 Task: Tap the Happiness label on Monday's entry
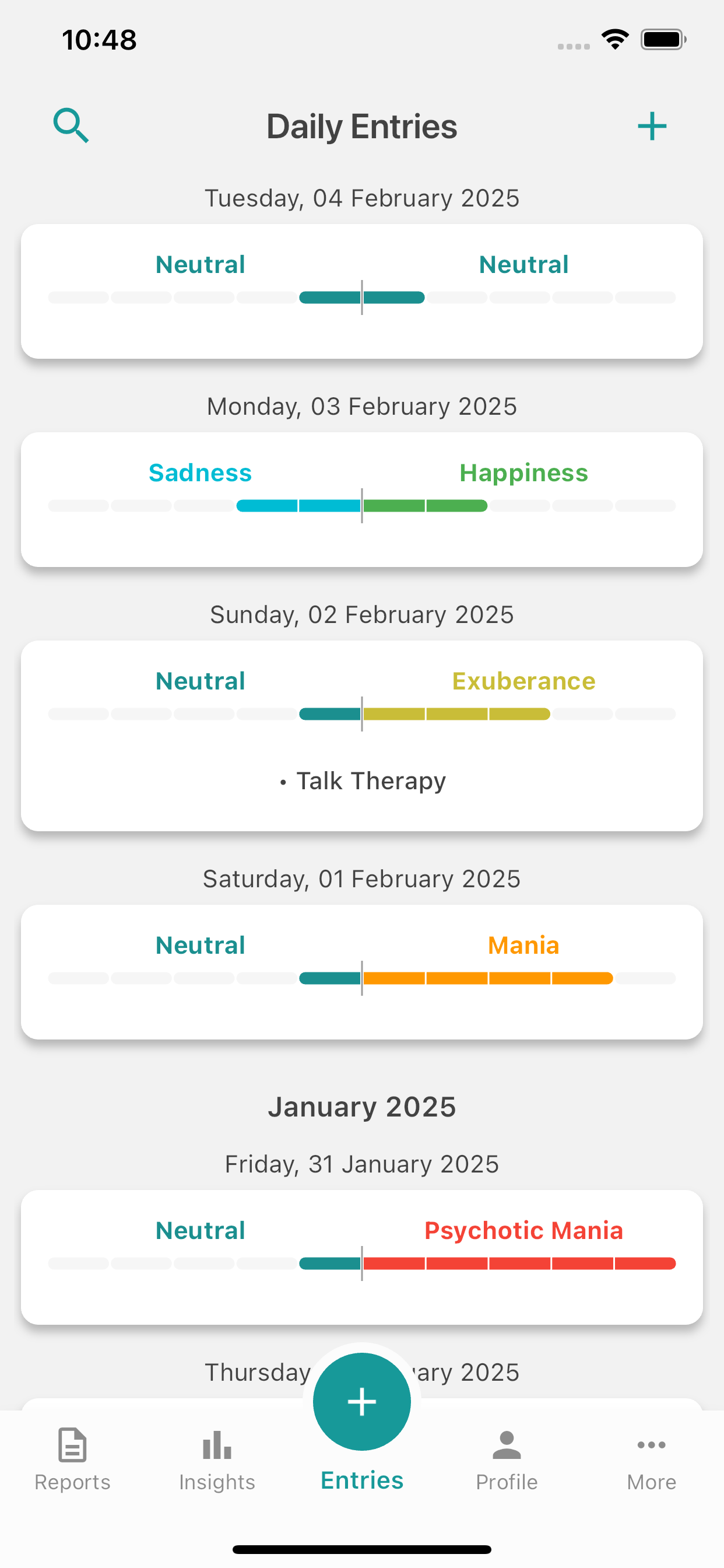[x=523, y=473]
